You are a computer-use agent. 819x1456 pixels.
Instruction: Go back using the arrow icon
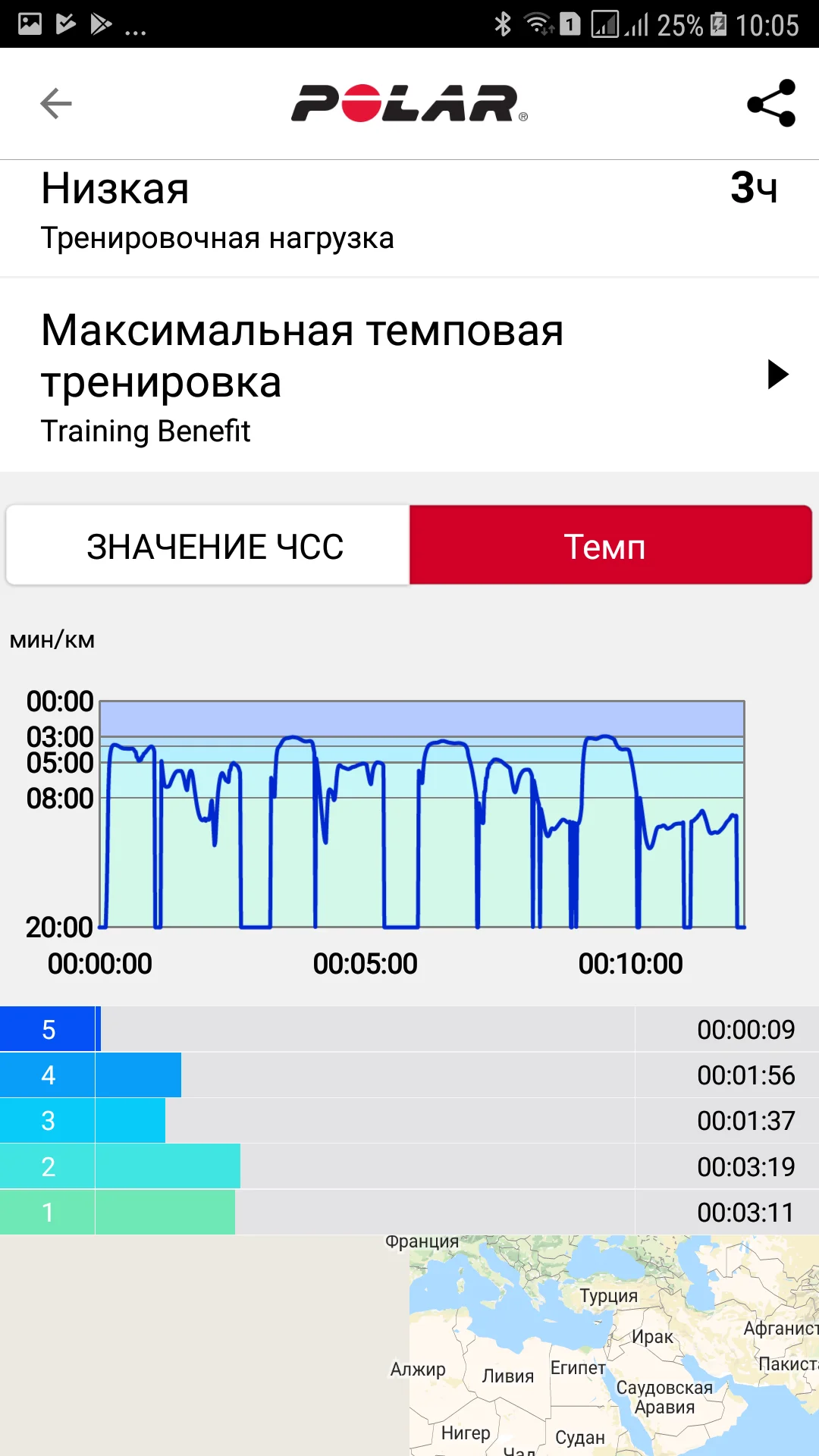click(x=56, y=104)
